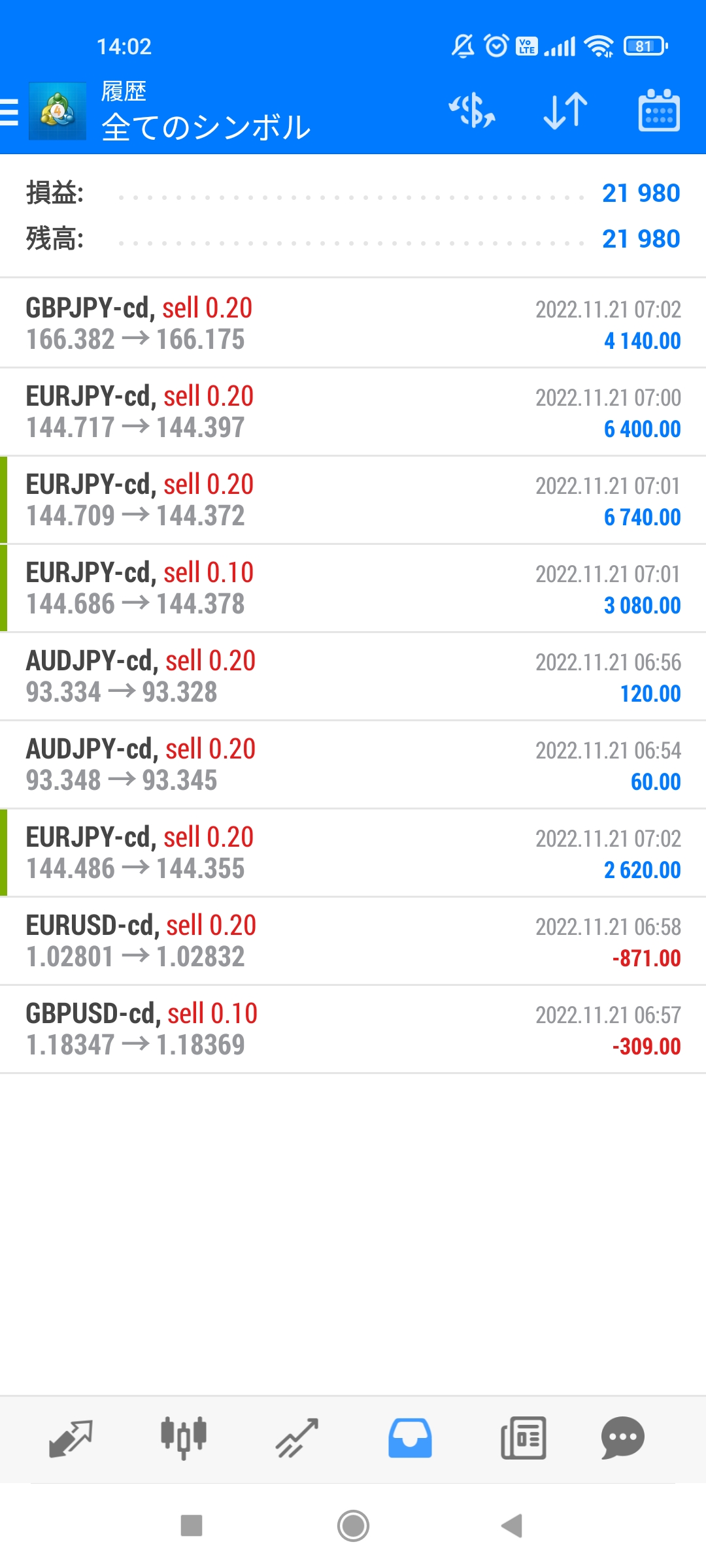Screen dimensions: 706x1568
Task: Tap the EURJPY-cd sell 0.10 trade
Action: [x=353, y=588]
